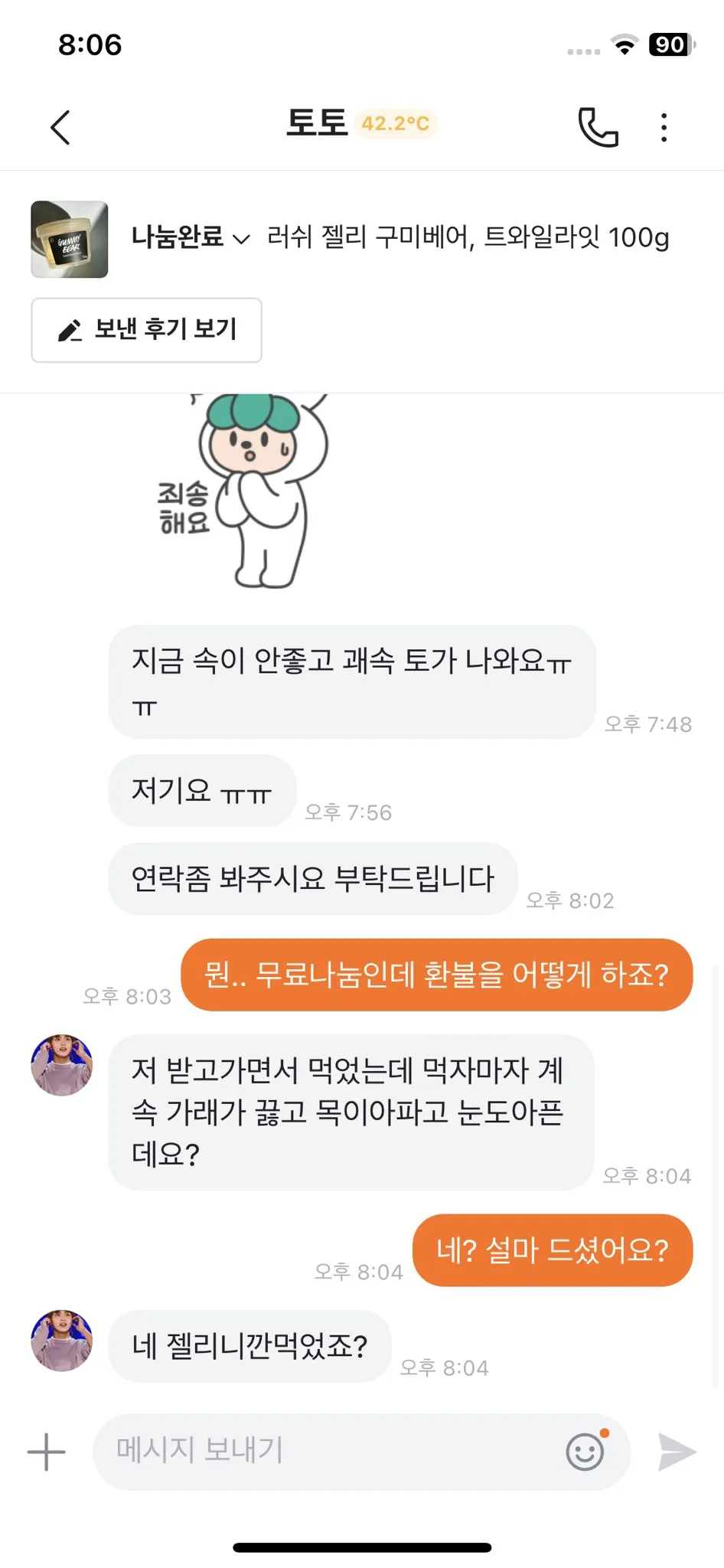724x1568 pixels.
Task: Start a voice call with 토토
Action: point(599,127)
